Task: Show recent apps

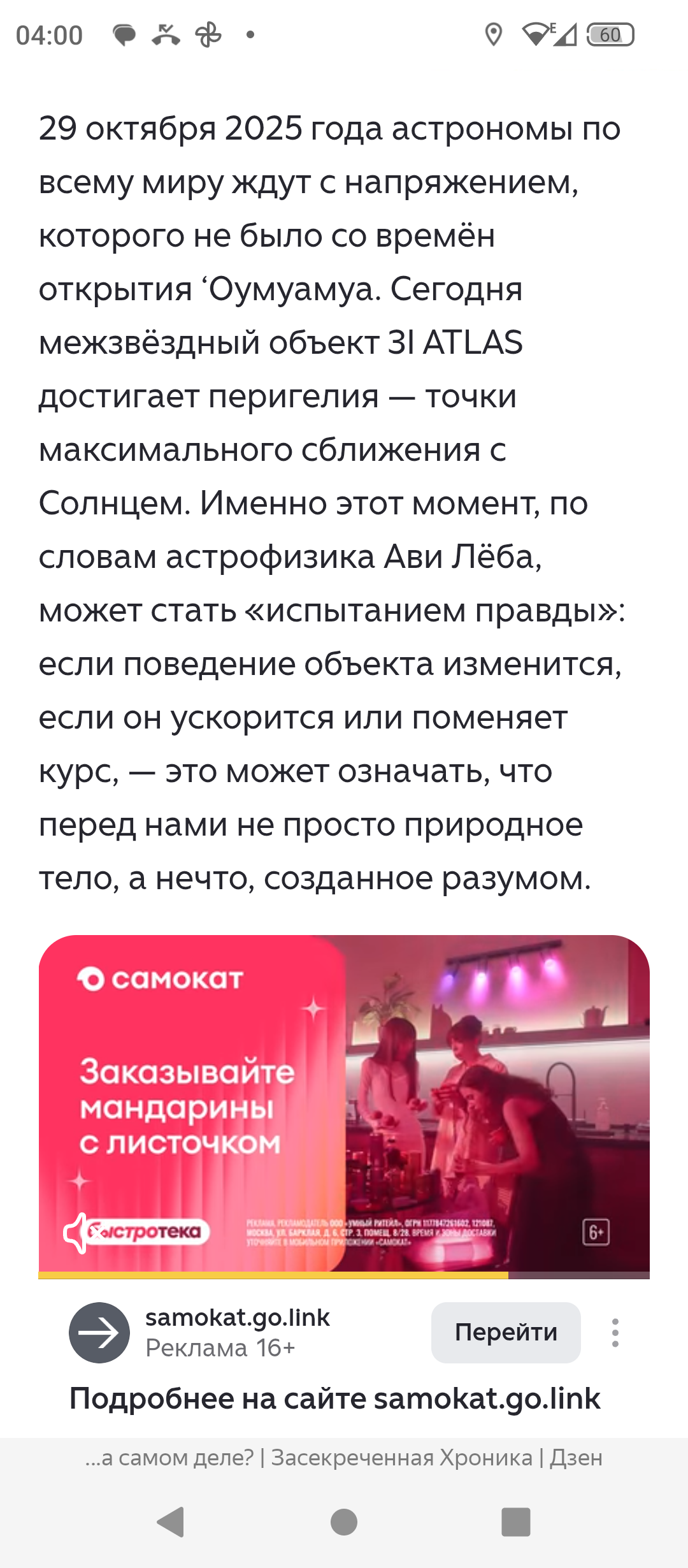Action: coord(516,1522)
